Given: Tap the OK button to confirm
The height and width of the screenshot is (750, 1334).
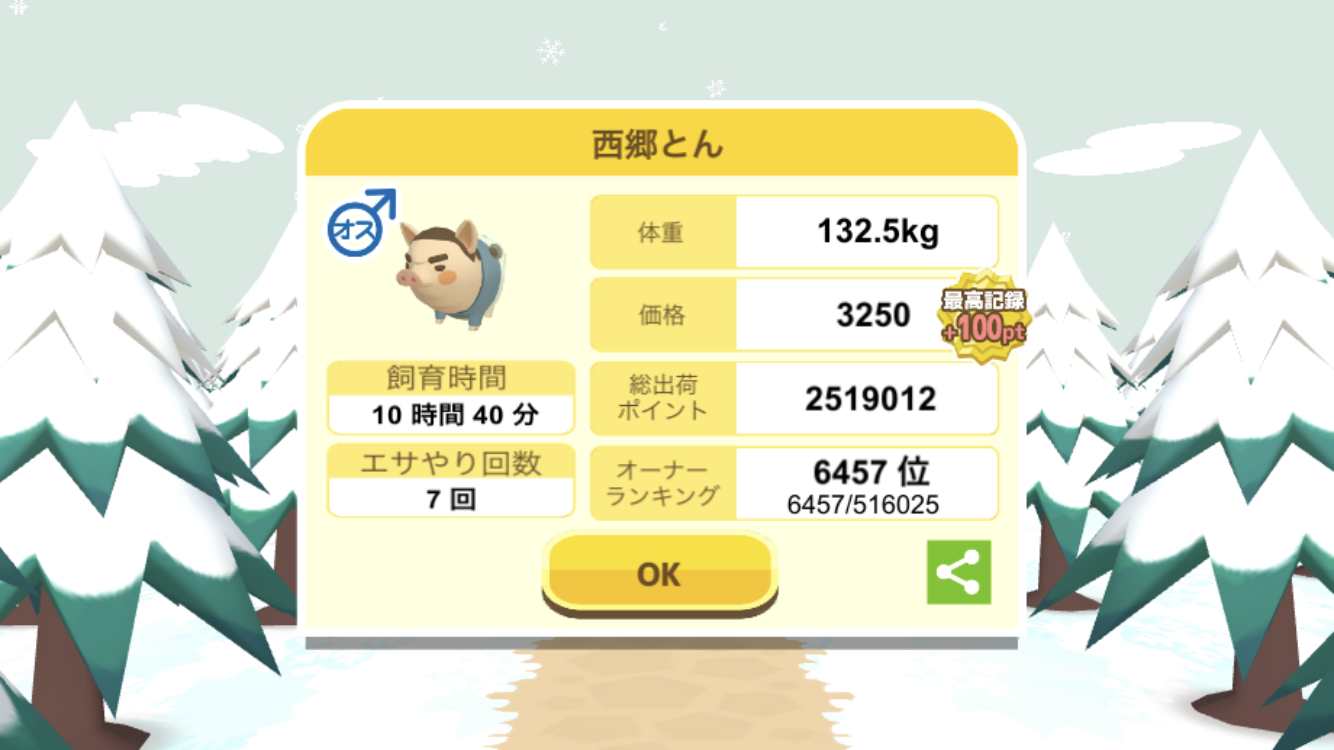Looking at the screenshot, I should coord(659,573).
